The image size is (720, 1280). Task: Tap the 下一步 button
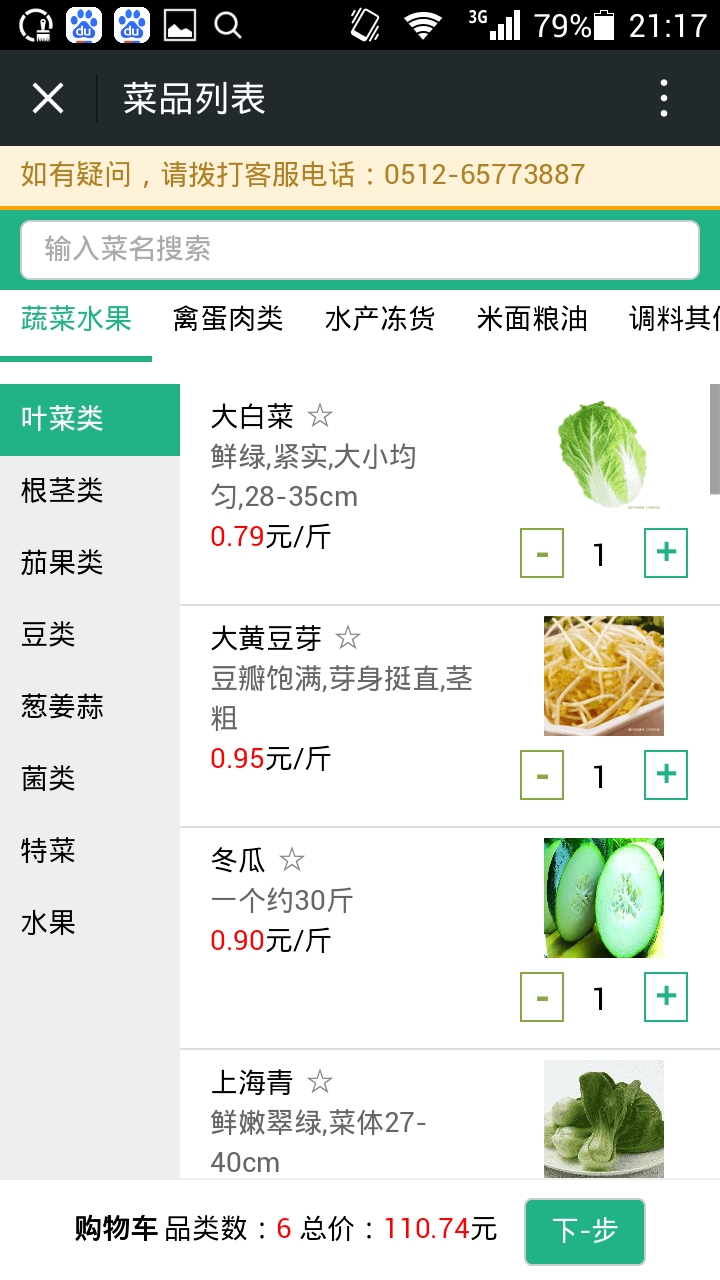(x=583, y=1232)
